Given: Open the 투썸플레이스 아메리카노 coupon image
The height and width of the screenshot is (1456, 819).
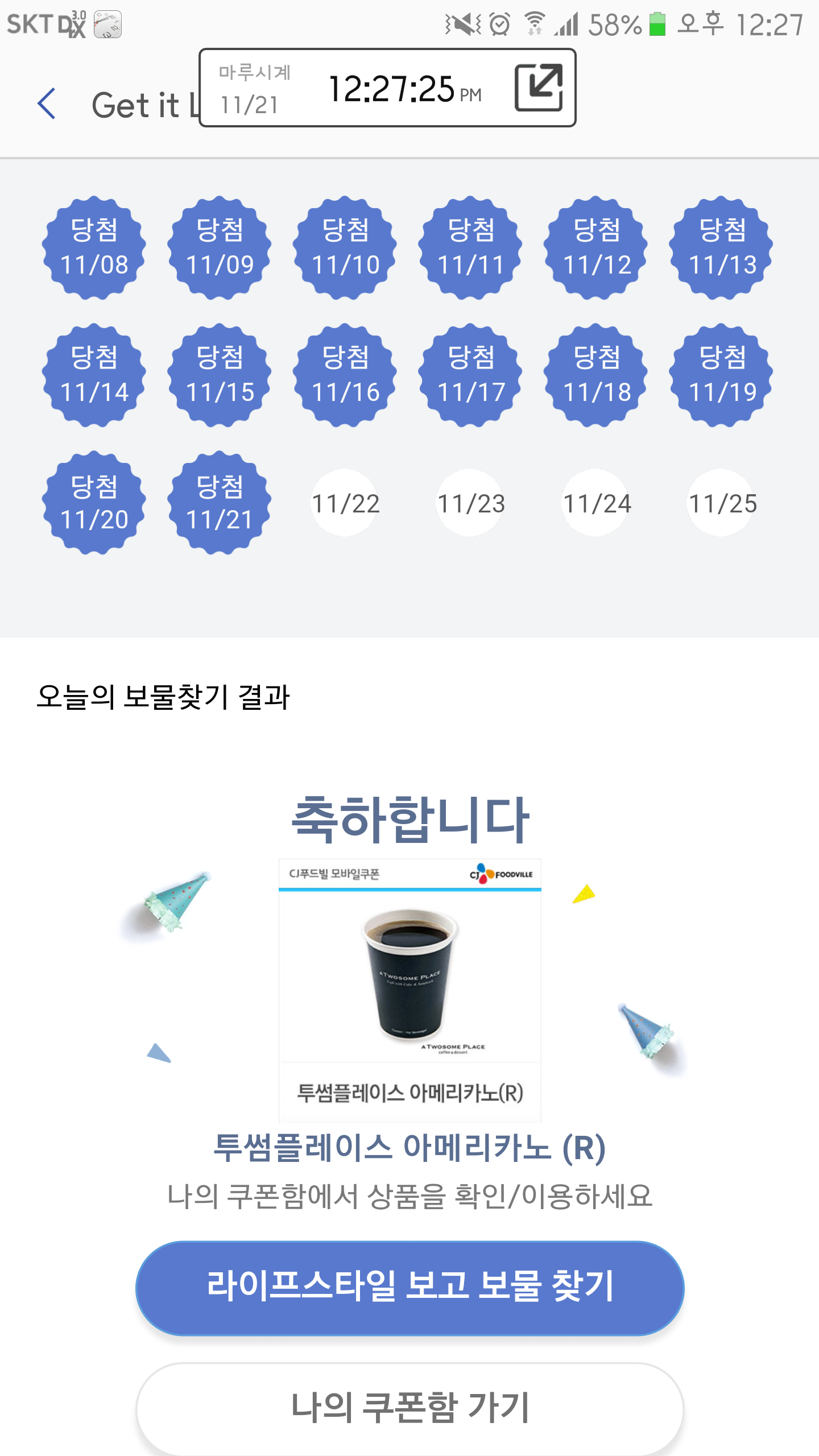Looking at the screenshot, I should (x=409, y=990).
